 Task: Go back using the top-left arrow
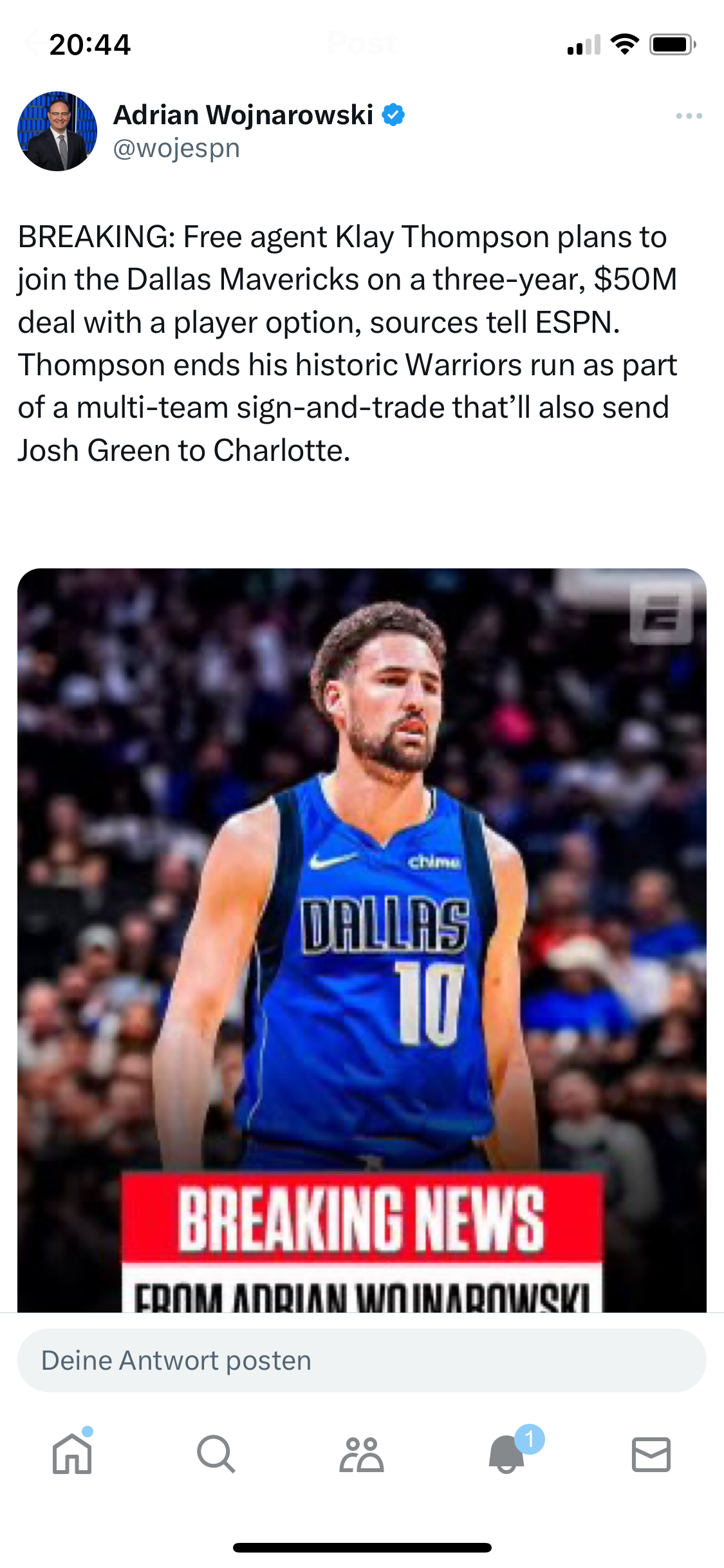tap(32, 43)
